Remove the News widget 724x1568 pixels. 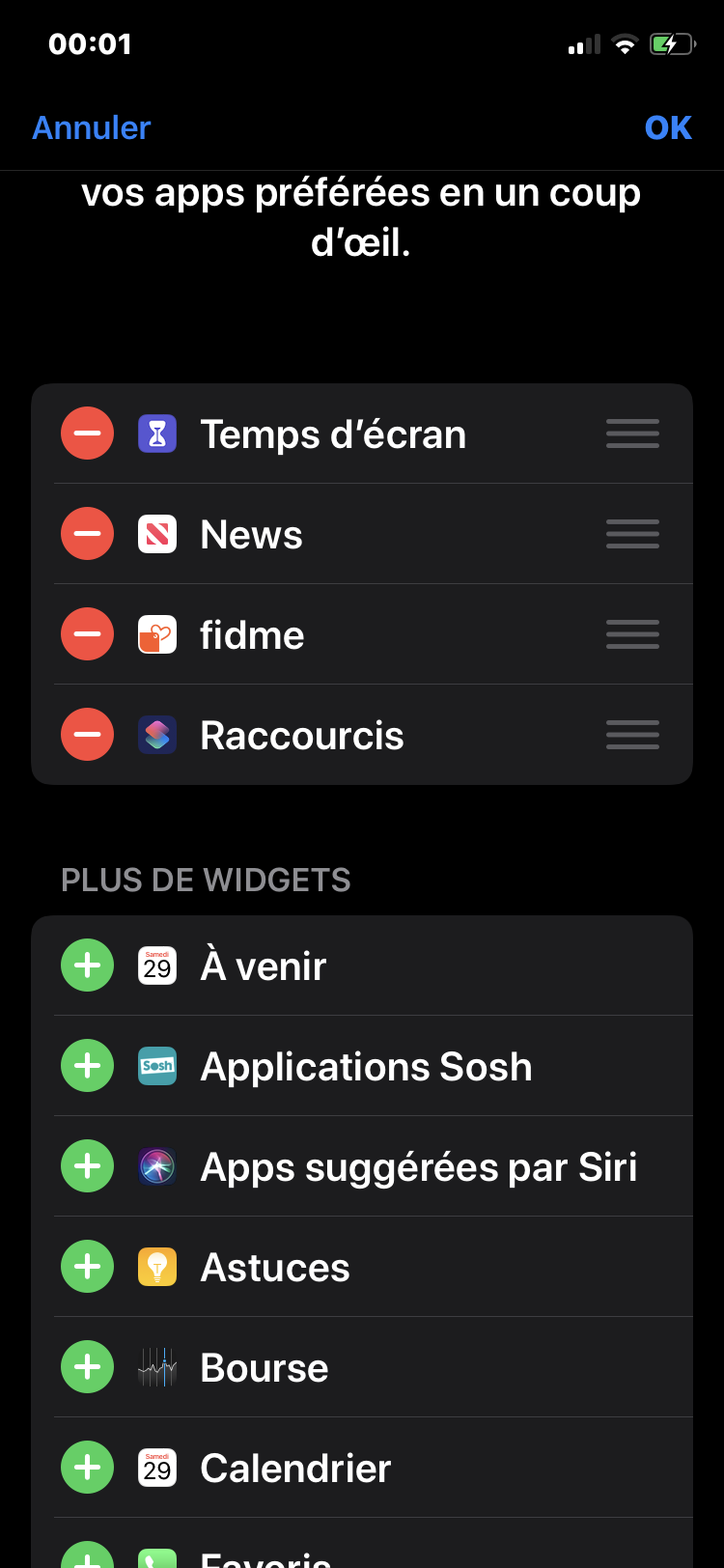[x=88, y=534]
